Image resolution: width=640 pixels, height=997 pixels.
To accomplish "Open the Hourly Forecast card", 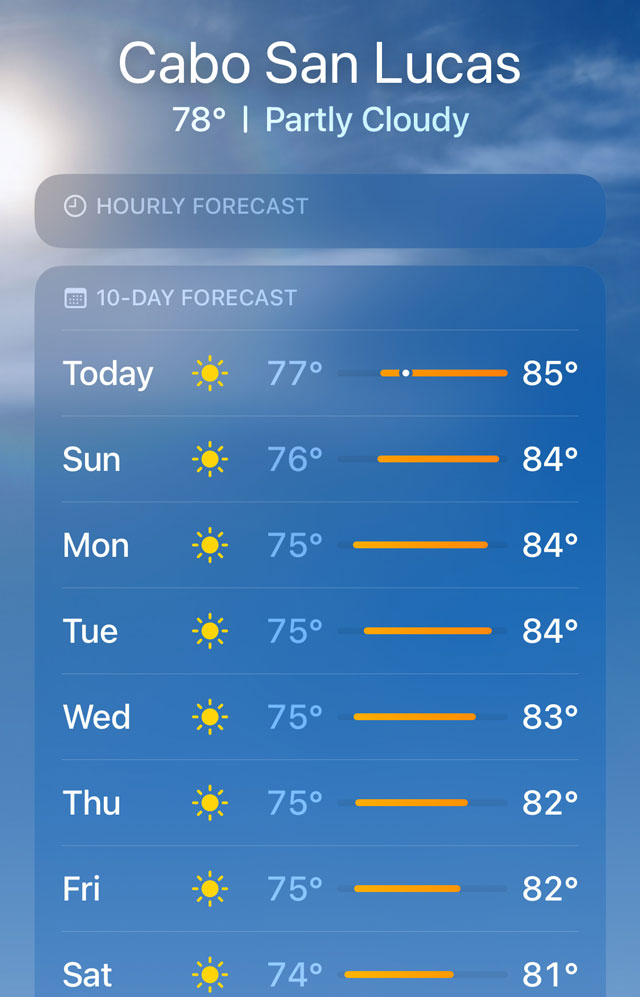I will [320, 210].
